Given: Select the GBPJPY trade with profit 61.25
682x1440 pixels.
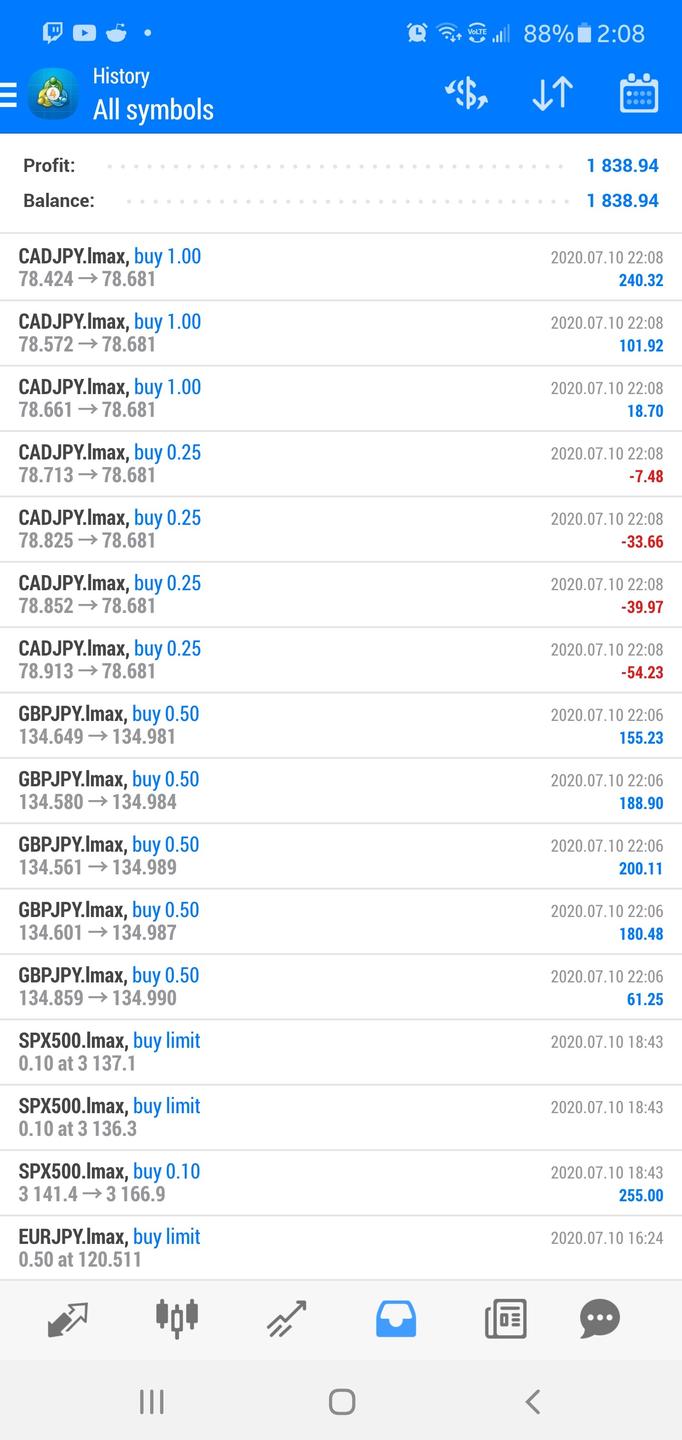Looking at the screenshot, I should pyautogui.click(x=341, y=987).
